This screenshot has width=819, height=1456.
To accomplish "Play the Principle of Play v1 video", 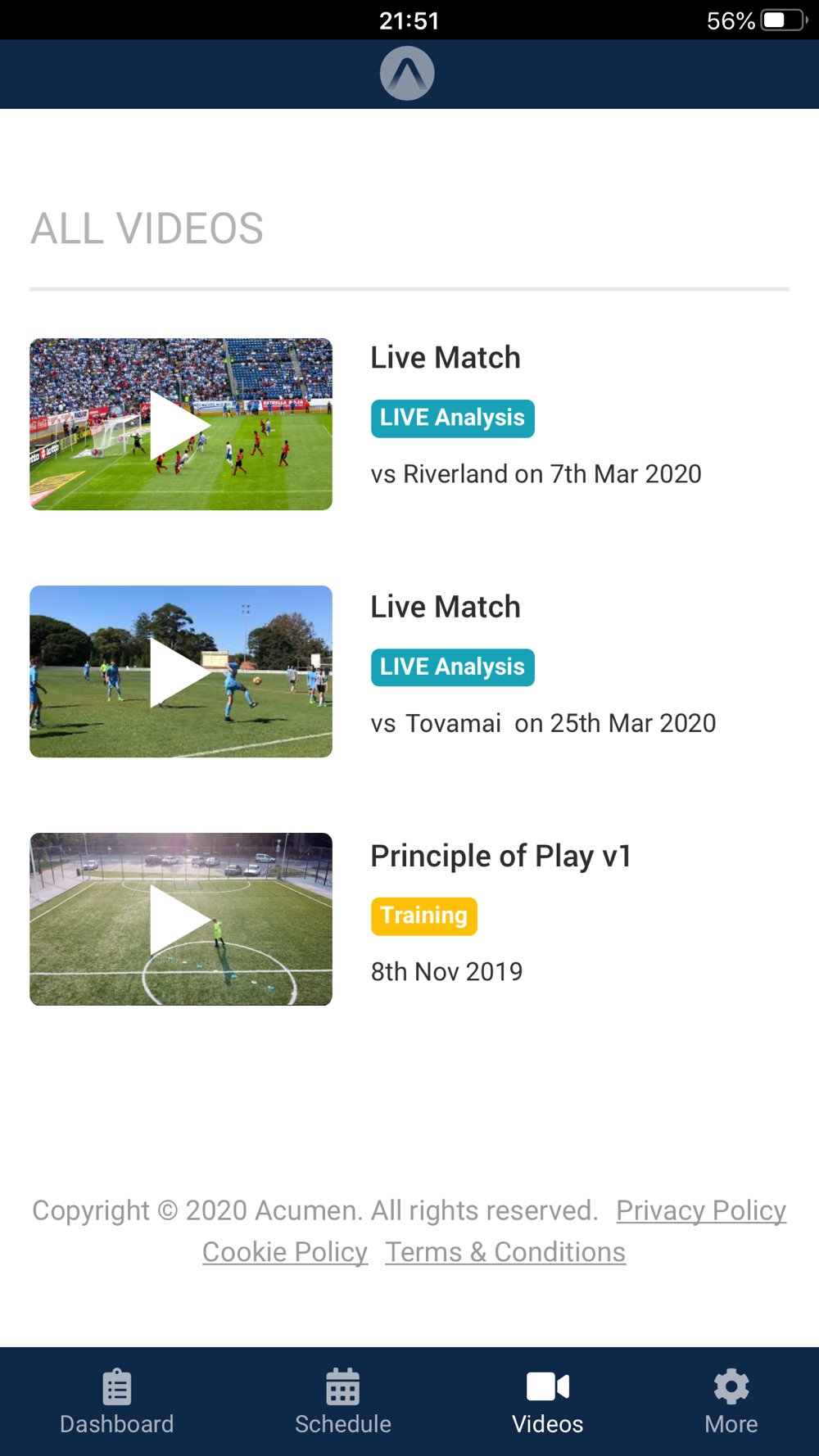I will coord(180,919).
